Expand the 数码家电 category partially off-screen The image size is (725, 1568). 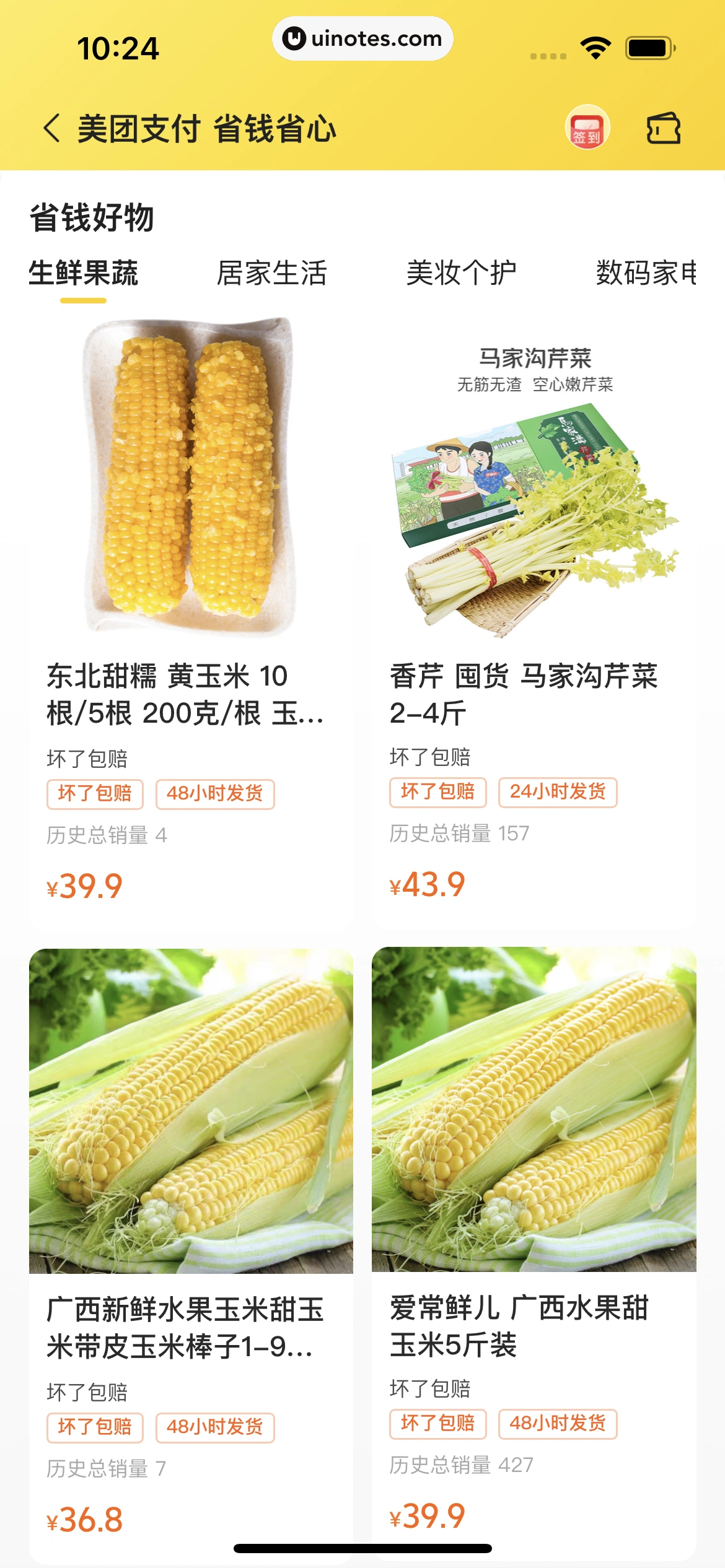[648, 273]
